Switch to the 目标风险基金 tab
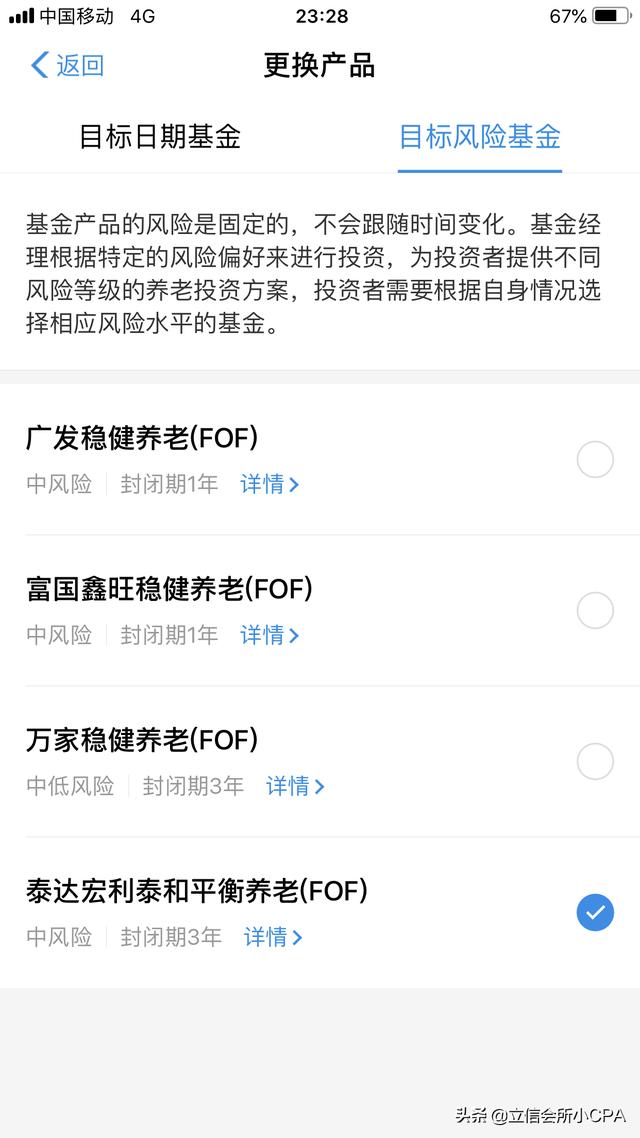The width and height of the screenshot is (640, 1138). click(x=480, y=137)
